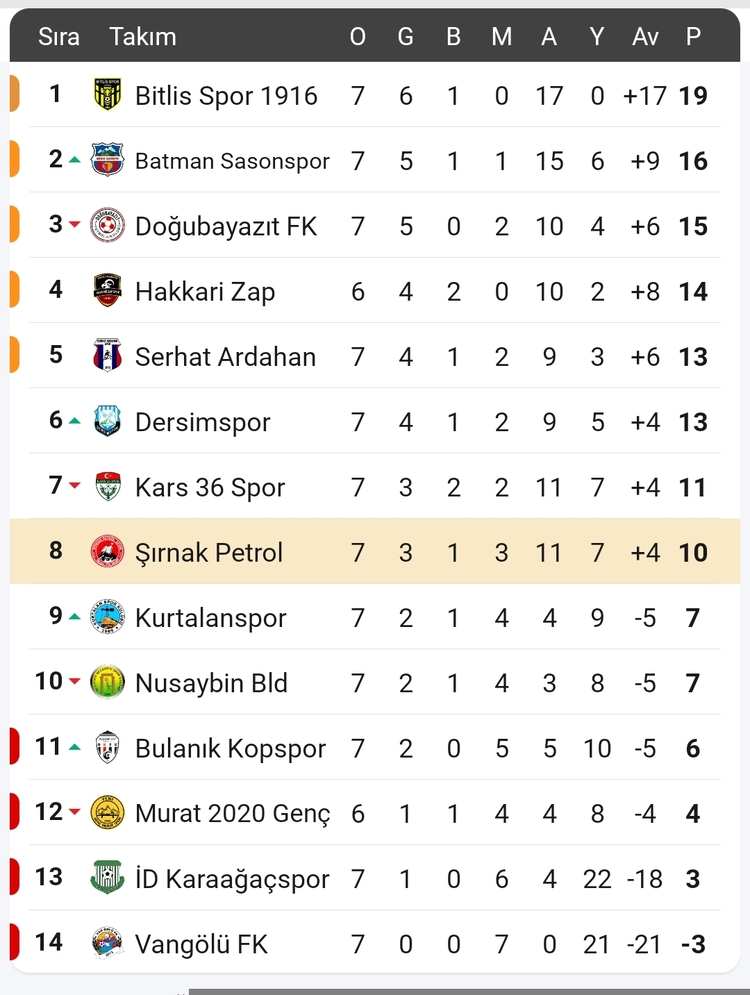Open Dersimspor team row

click(202, 422)
